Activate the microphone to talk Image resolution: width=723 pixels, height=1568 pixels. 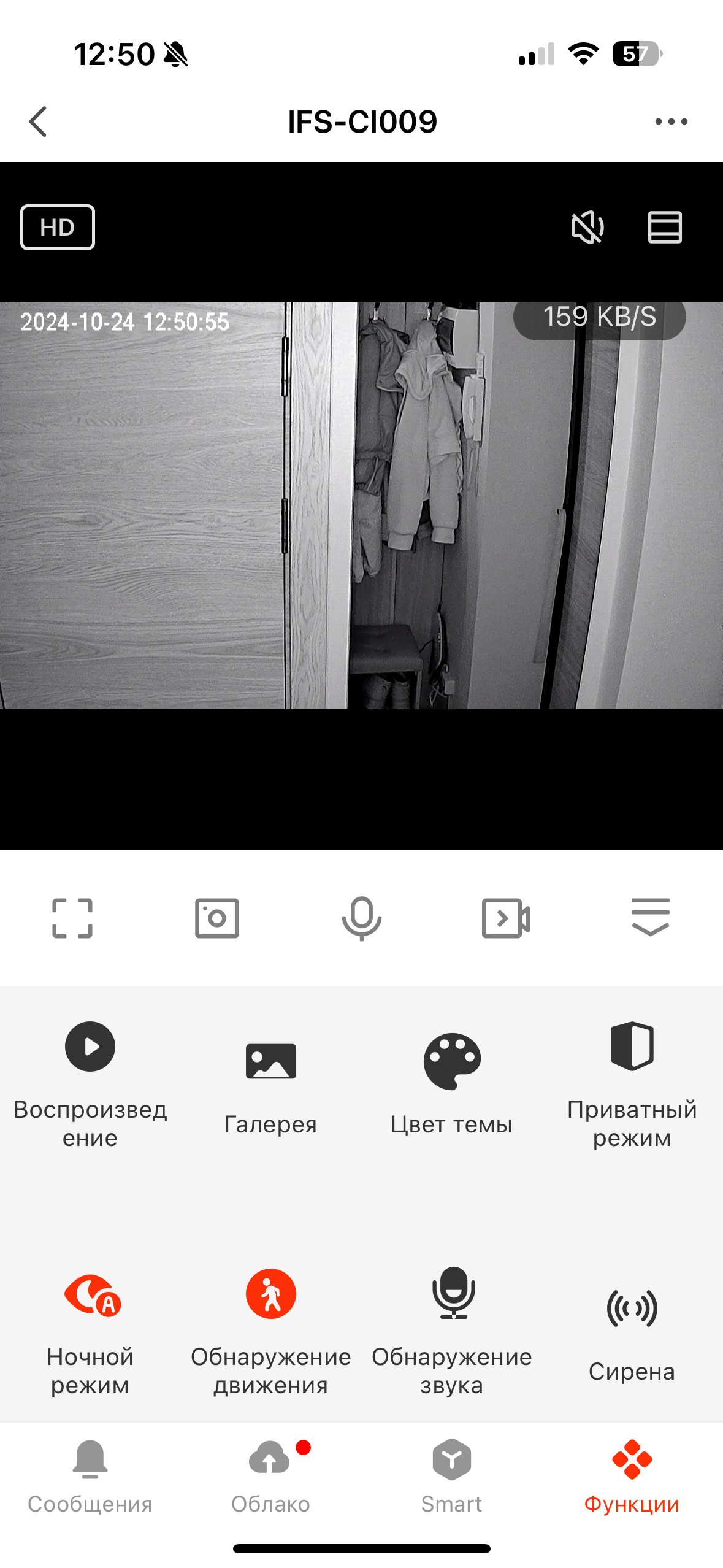(361, 918)
